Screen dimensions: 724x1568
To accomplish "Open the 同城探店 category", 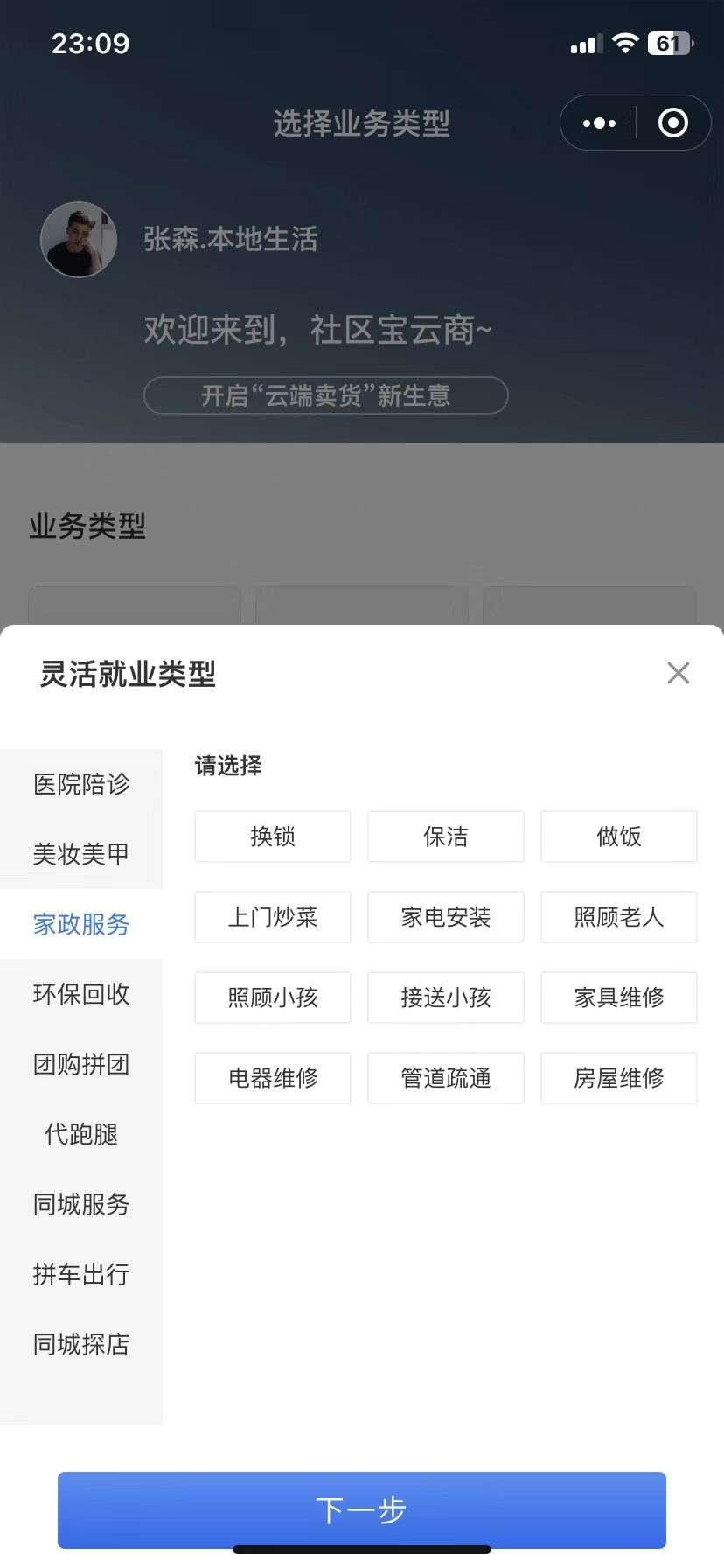I will [x=81, y=1344].
